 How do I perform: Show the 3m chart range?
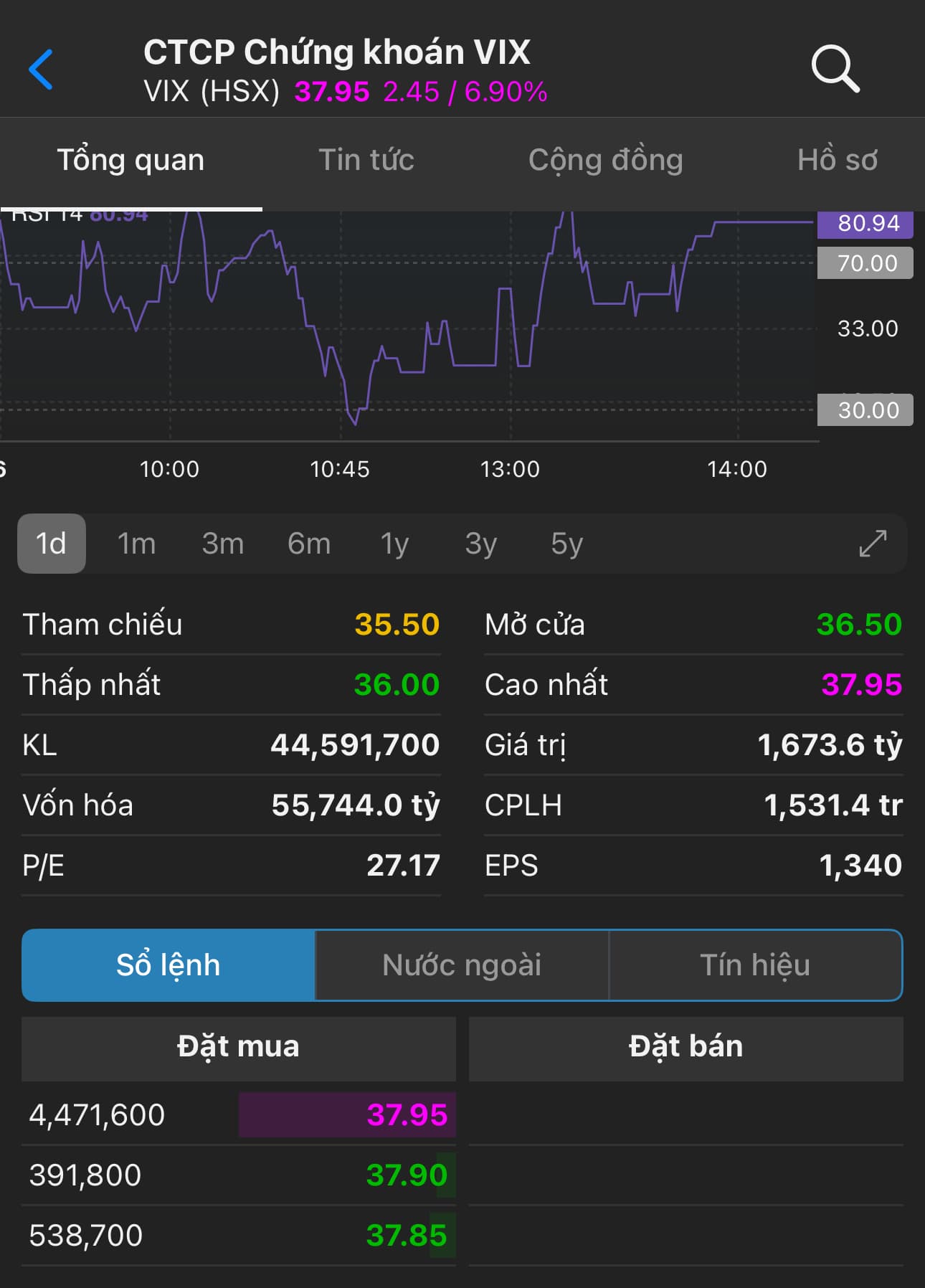tap(222, 544)
